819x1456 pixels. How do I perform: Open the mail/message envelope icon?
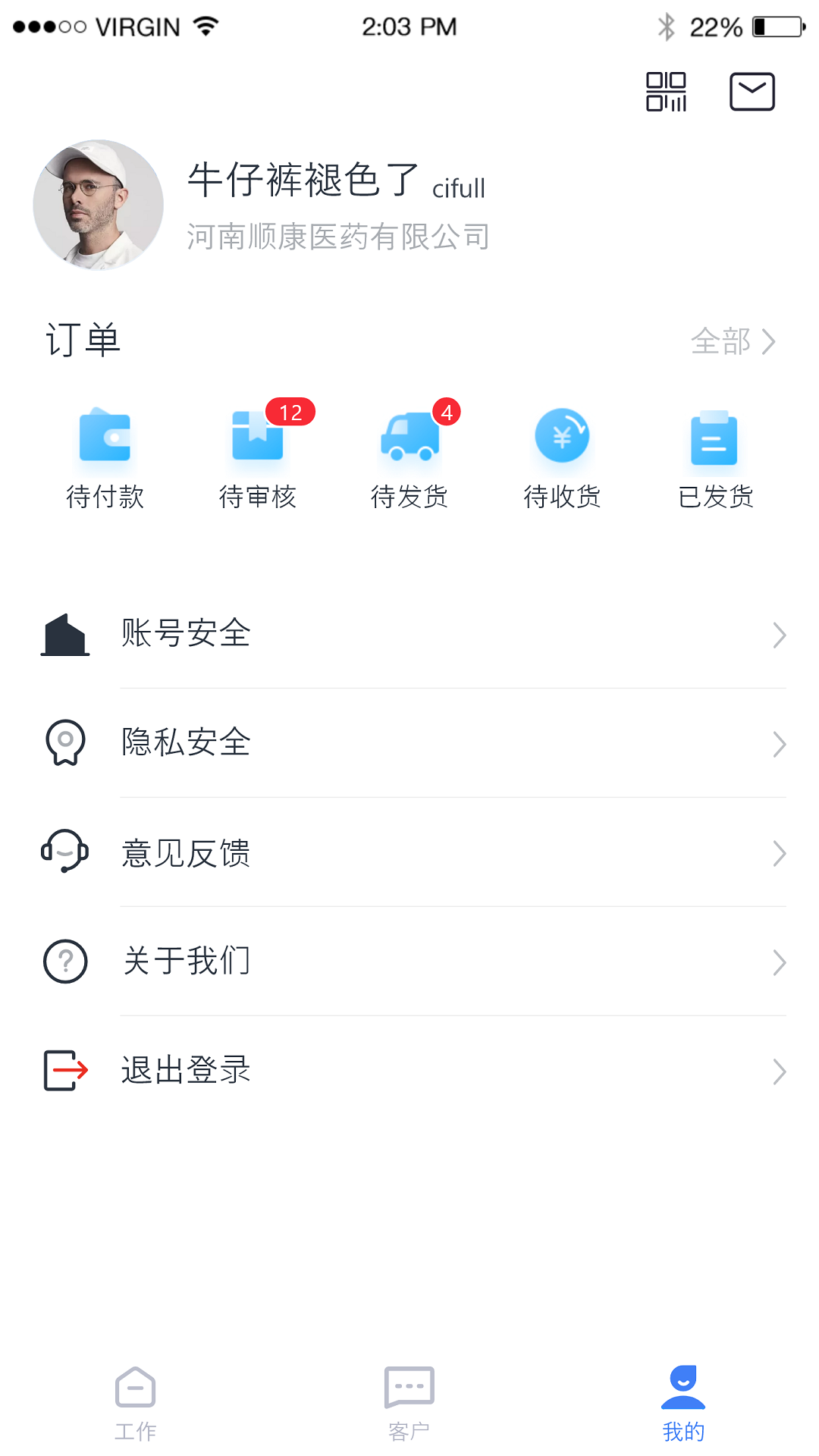(x=752, y=90)
